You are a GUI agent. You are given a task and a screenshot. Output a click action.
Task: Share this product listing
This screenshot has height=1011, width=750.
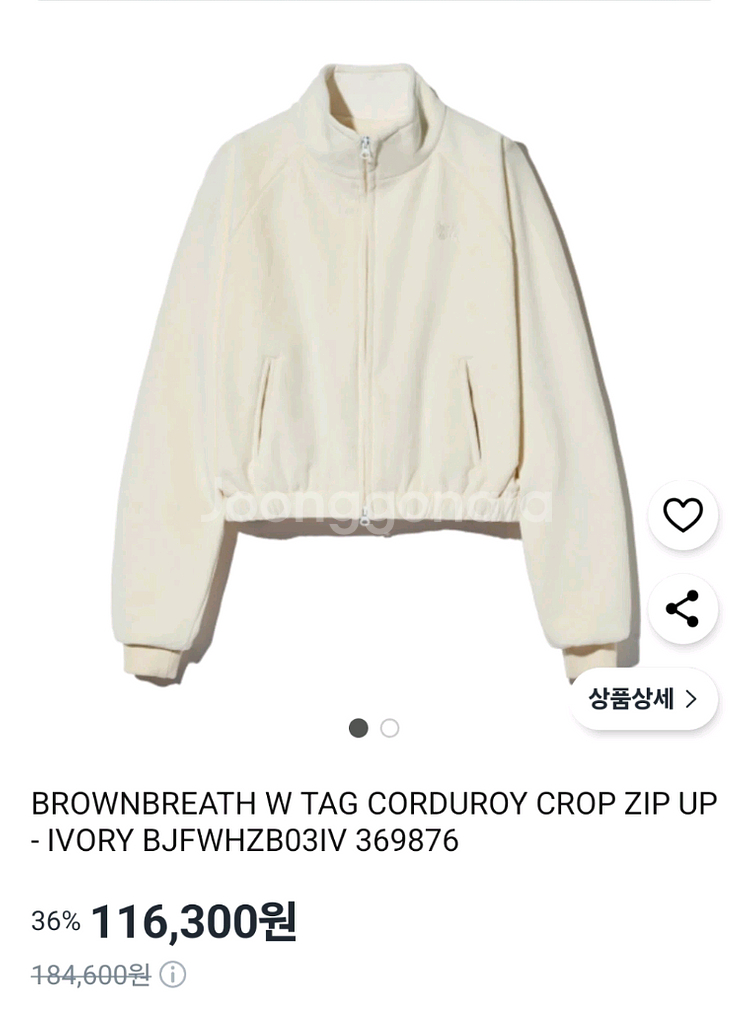[x=683, y=608]
